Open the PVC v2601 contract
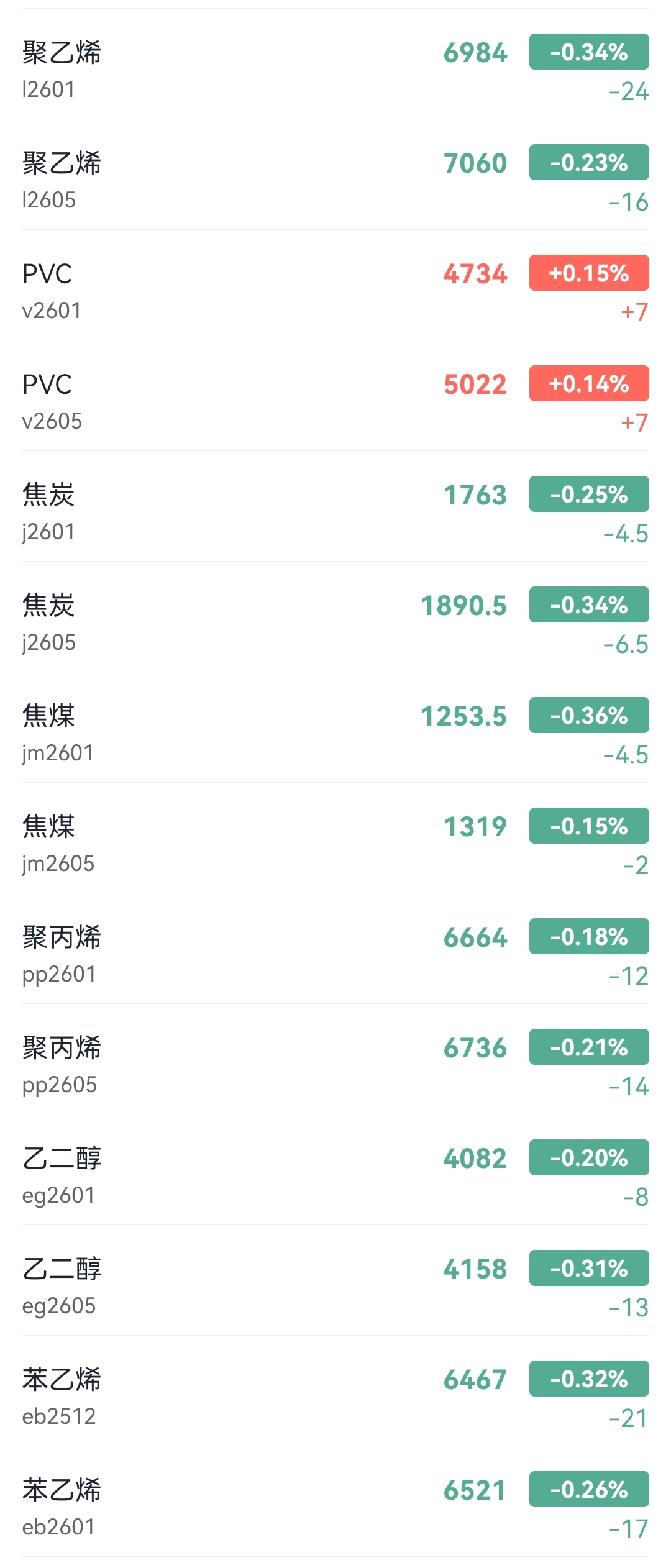Viewport: 671px width, 1568px height. pyautogui.click(x=335, y=286)
